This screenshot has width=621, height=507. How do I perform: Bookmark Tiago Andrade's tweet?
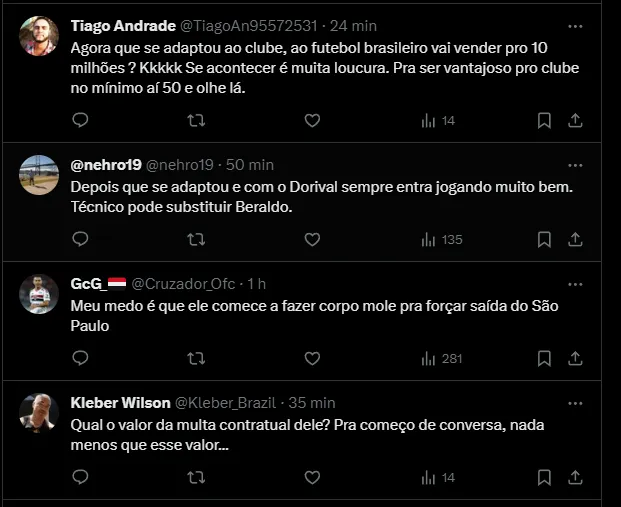544,120
